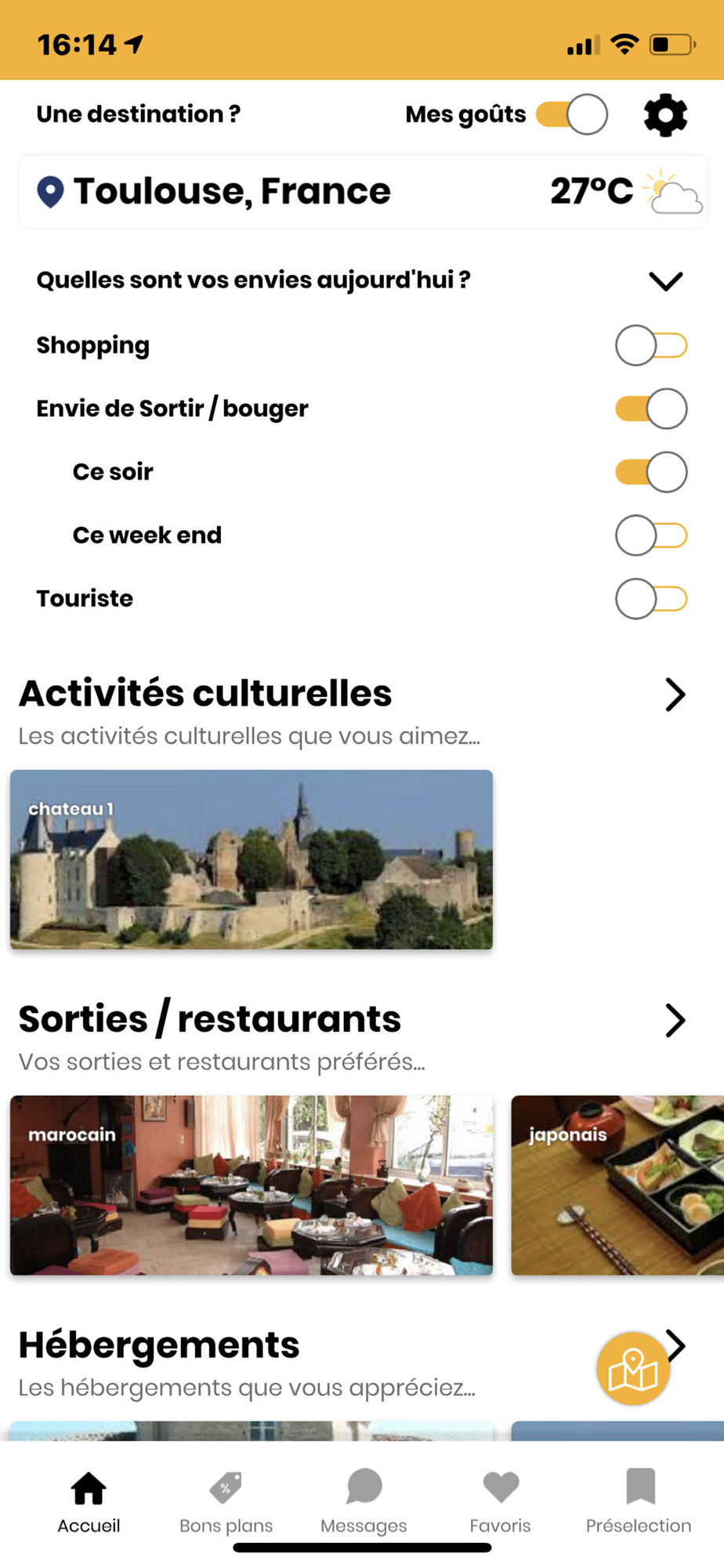This screenshot has width=724, height=1568.
Task: Collapse the envies aujourd'hui section
Action: pyautogui.click(x=666, y=281)
